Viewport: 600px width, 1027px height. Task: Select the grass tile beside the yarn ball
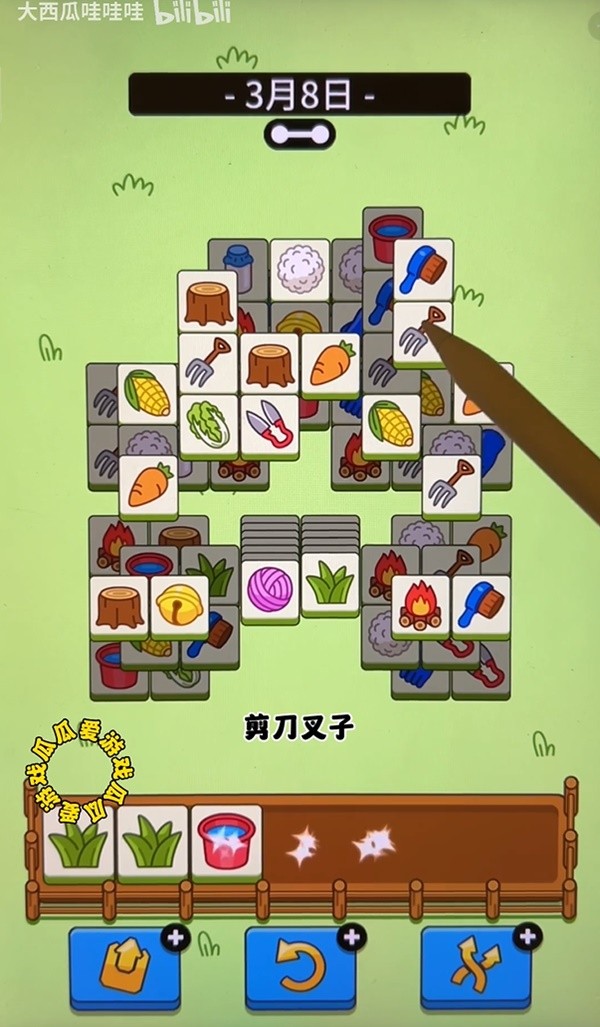click(x=330, y=584)
